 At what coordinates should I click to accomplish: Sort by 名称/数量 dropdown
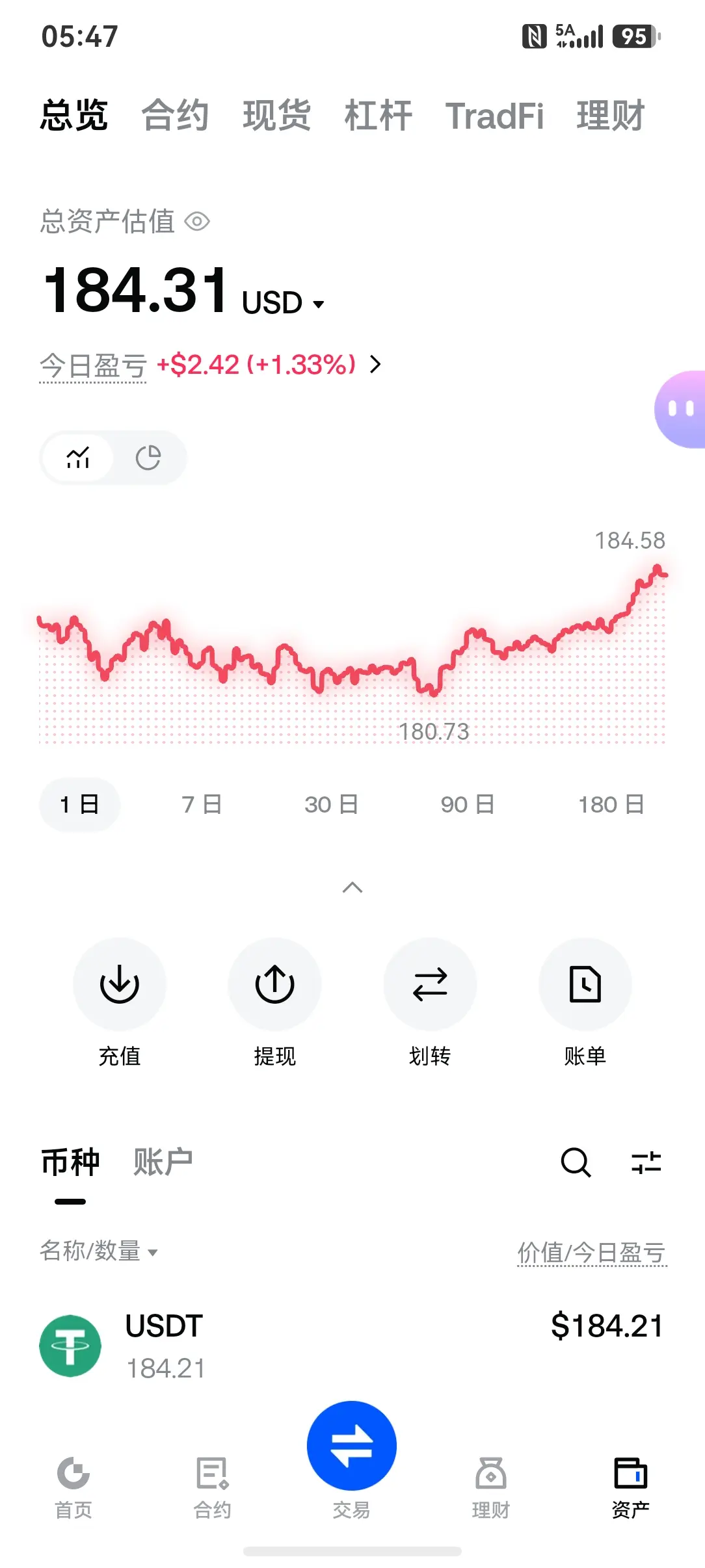coord(99,1251)
